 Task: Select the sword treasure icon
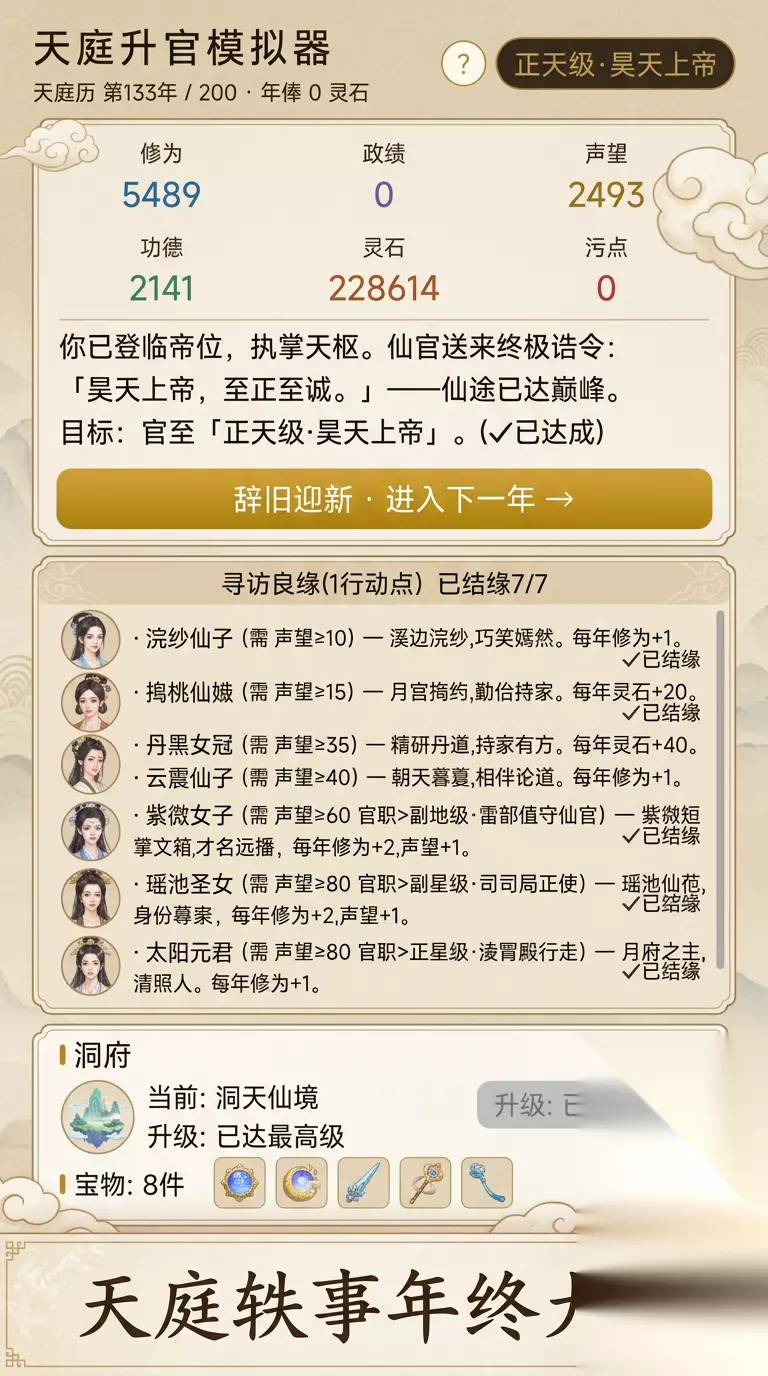point(363,1183)
